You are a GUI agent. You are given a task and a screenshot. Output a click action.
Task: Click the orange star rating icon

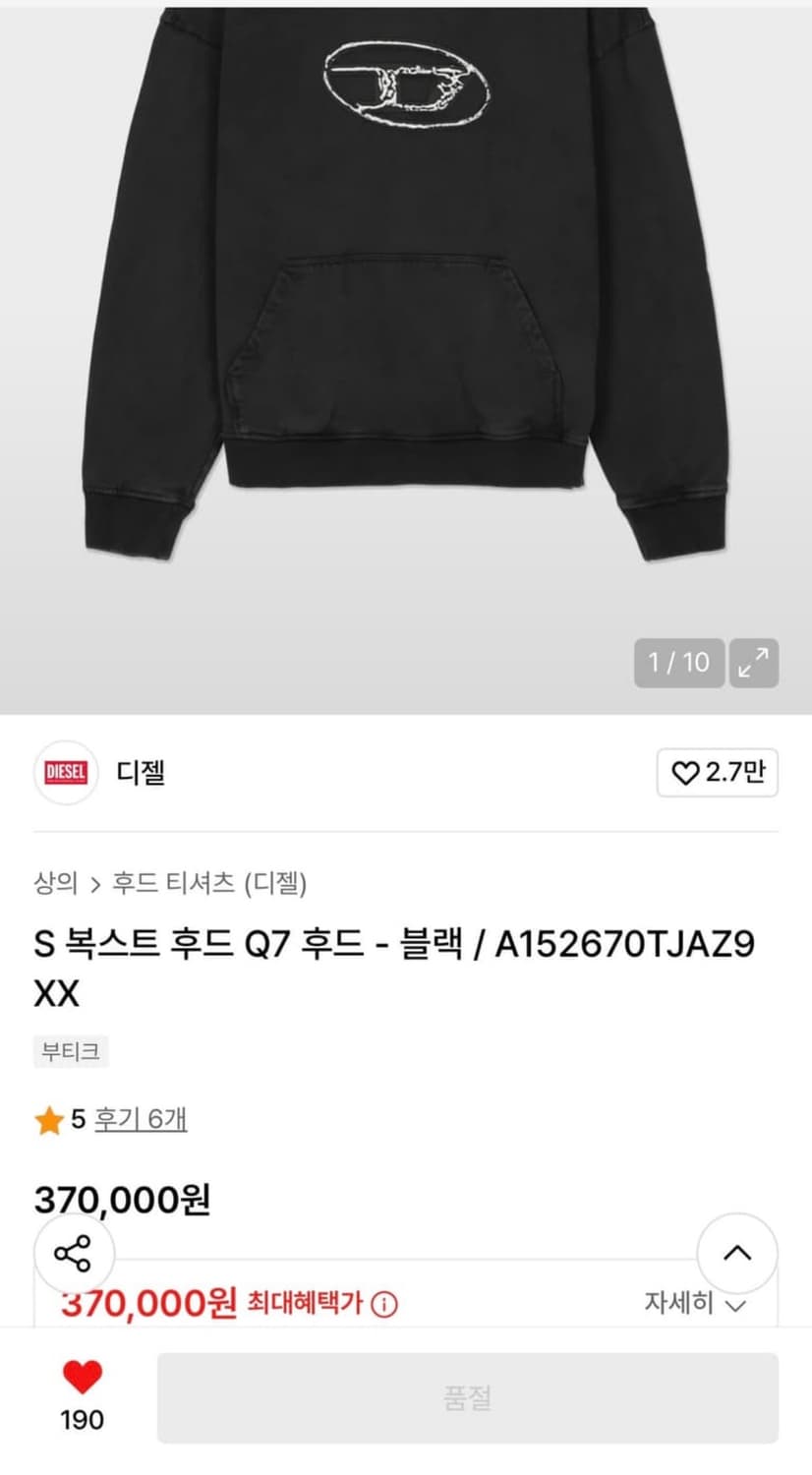tap(47, 1120)
